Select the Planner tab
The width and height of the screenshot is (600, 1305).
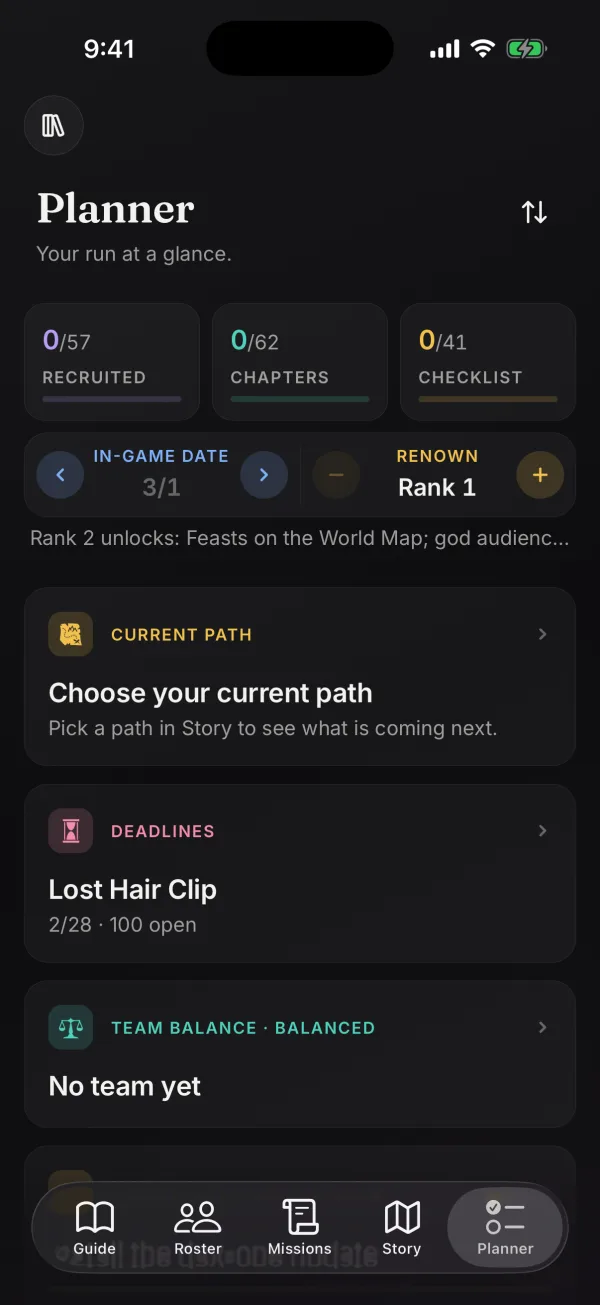[x=505, y=1228]
